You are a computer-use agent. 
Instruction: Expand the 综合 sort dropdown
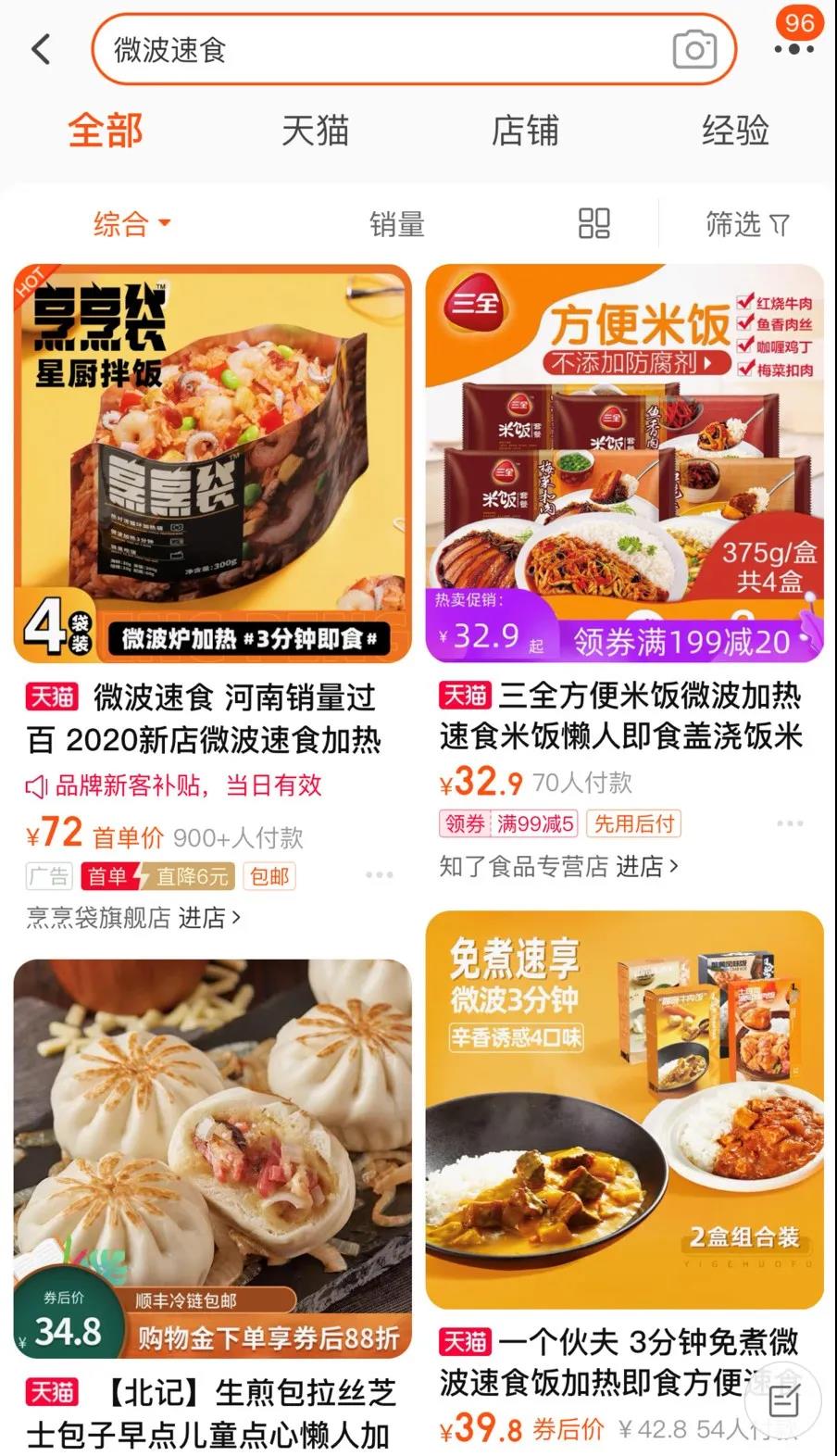click(x=132, y=223)
